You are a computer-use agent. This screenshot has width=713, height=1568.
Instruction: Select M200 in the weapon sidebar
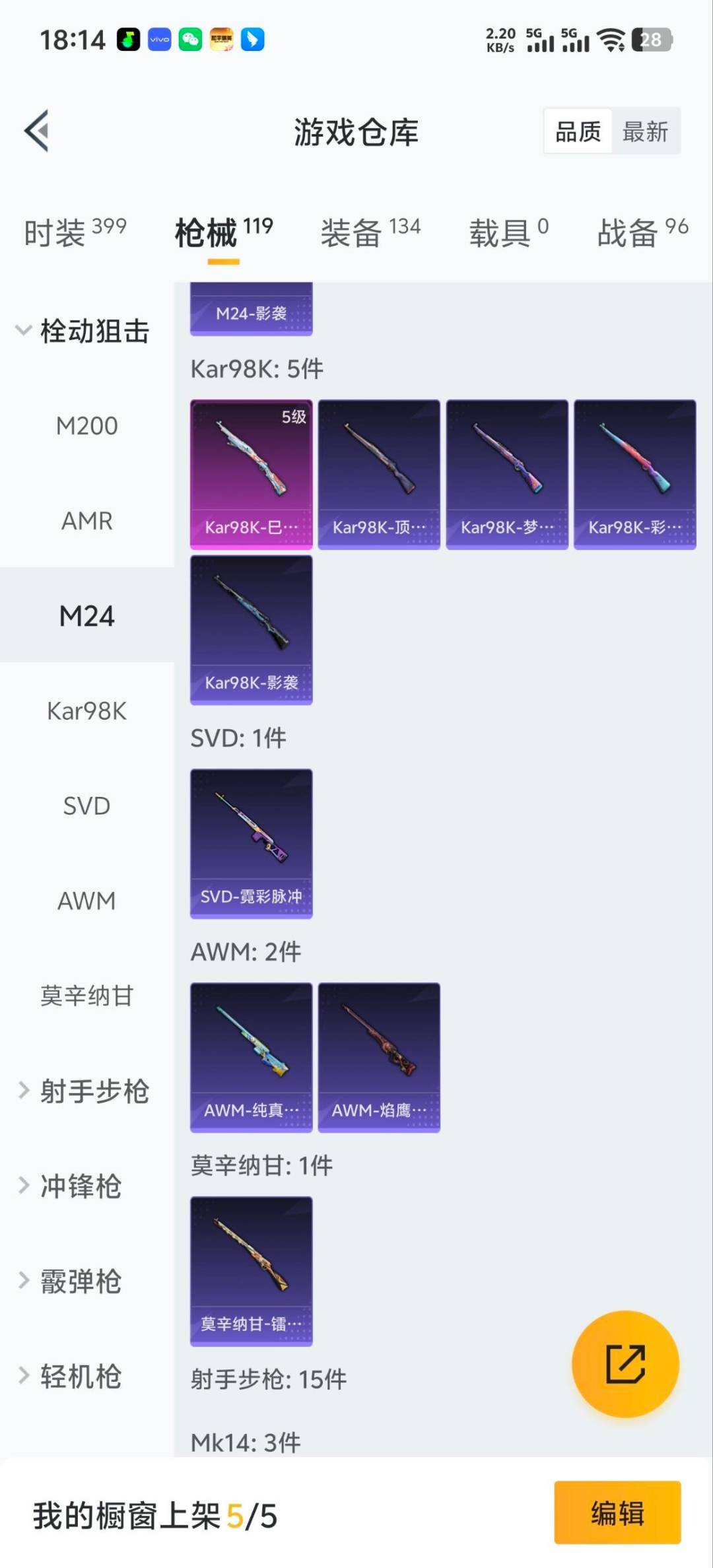86,426
